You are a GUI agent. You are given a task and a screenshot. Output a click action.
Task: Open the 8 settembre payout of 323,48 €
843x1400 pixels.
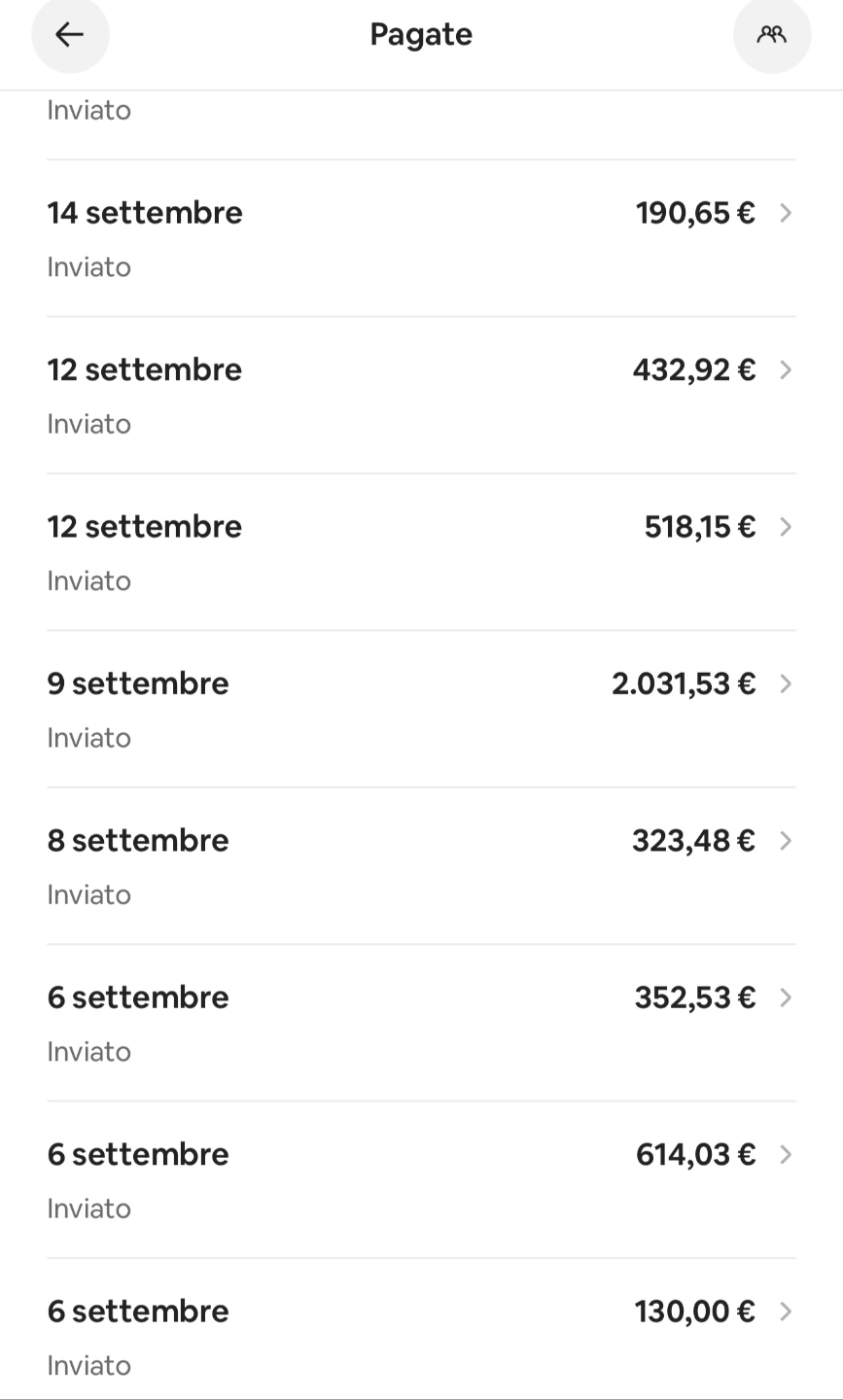pos(421,866)
